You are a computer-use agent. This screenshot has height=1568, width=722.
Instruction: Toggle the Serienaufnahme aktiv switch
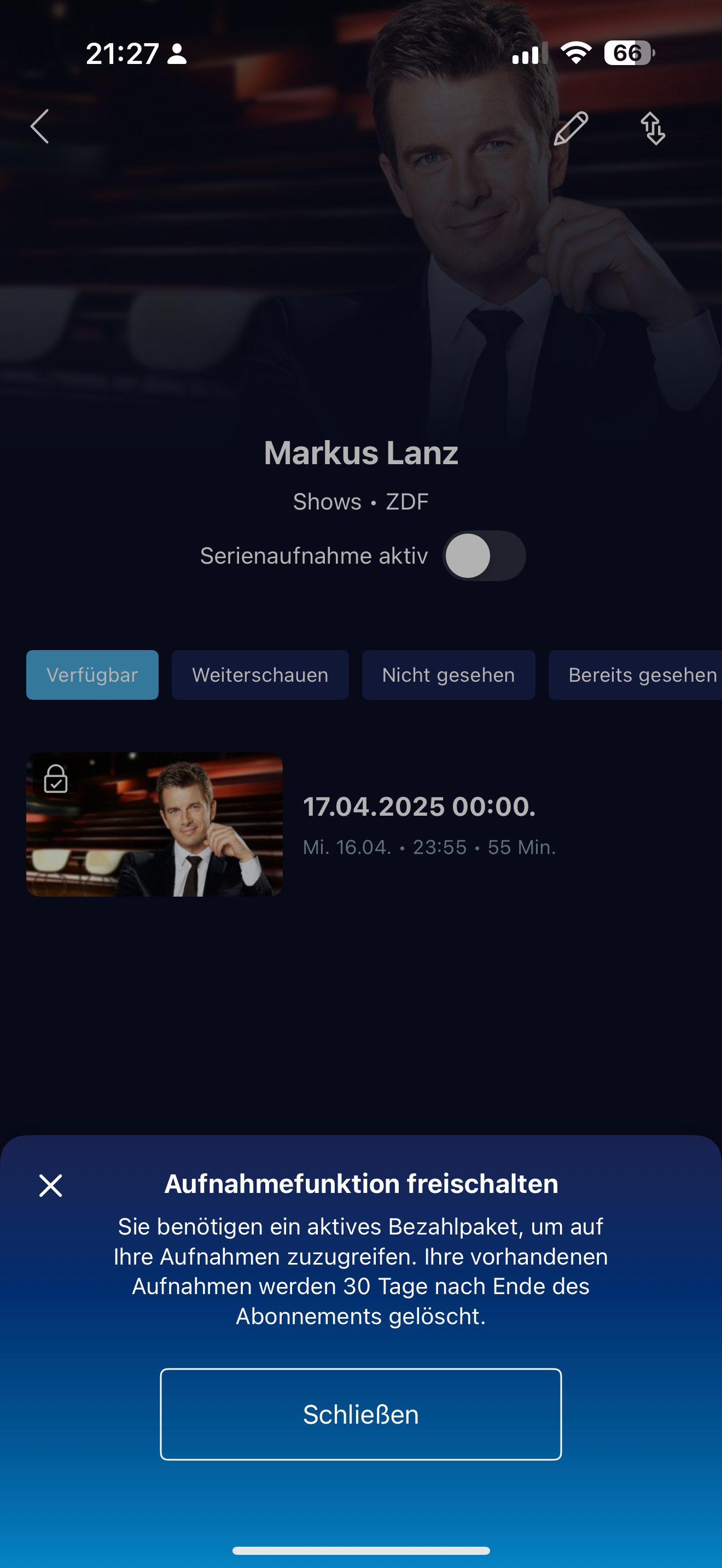point(484,555)
